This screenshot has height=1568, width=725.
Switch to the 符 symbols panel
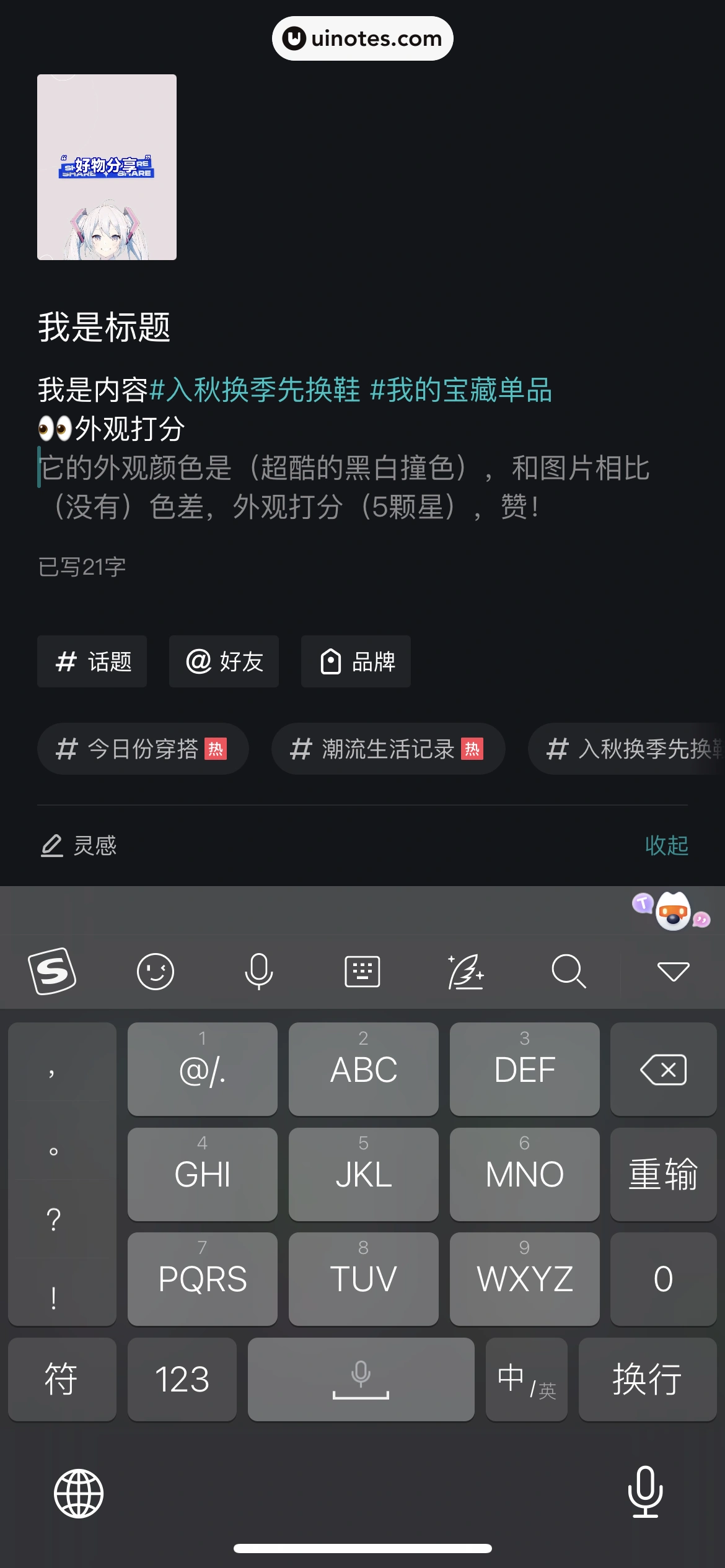coord(63,1379)
